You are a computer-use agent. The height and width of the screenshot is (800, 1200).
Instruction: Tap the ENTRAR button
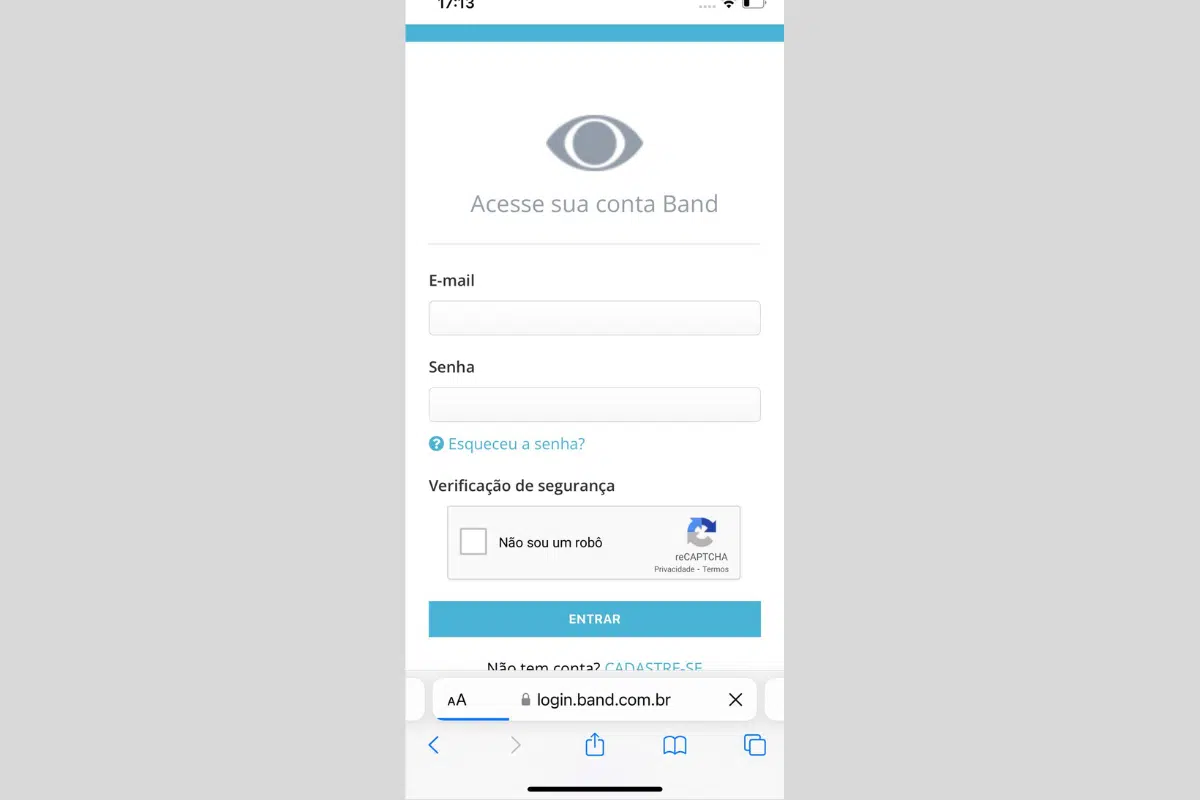click(x=594, y=619)
